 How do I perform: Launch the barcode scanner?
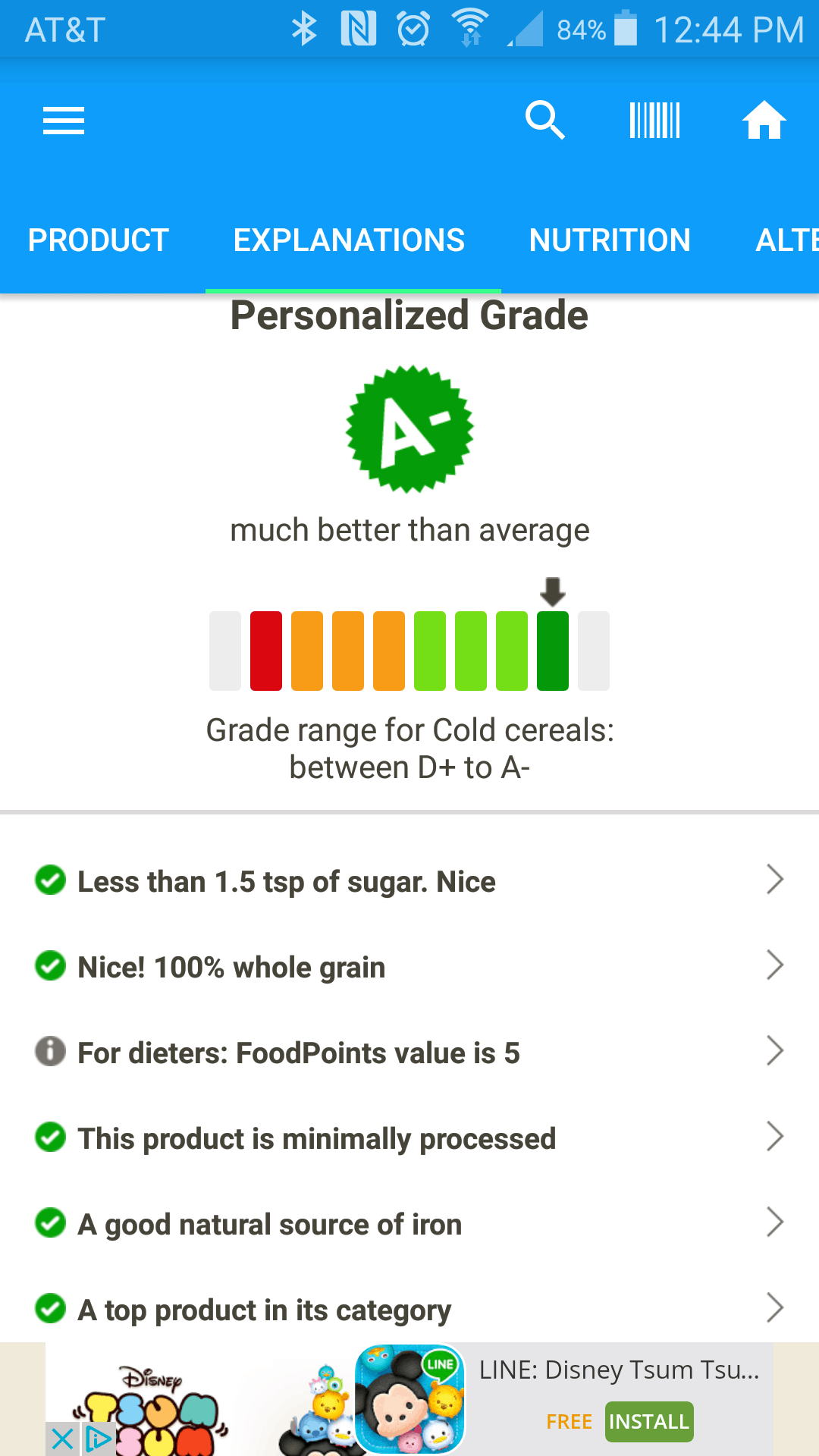coord(654,120)
